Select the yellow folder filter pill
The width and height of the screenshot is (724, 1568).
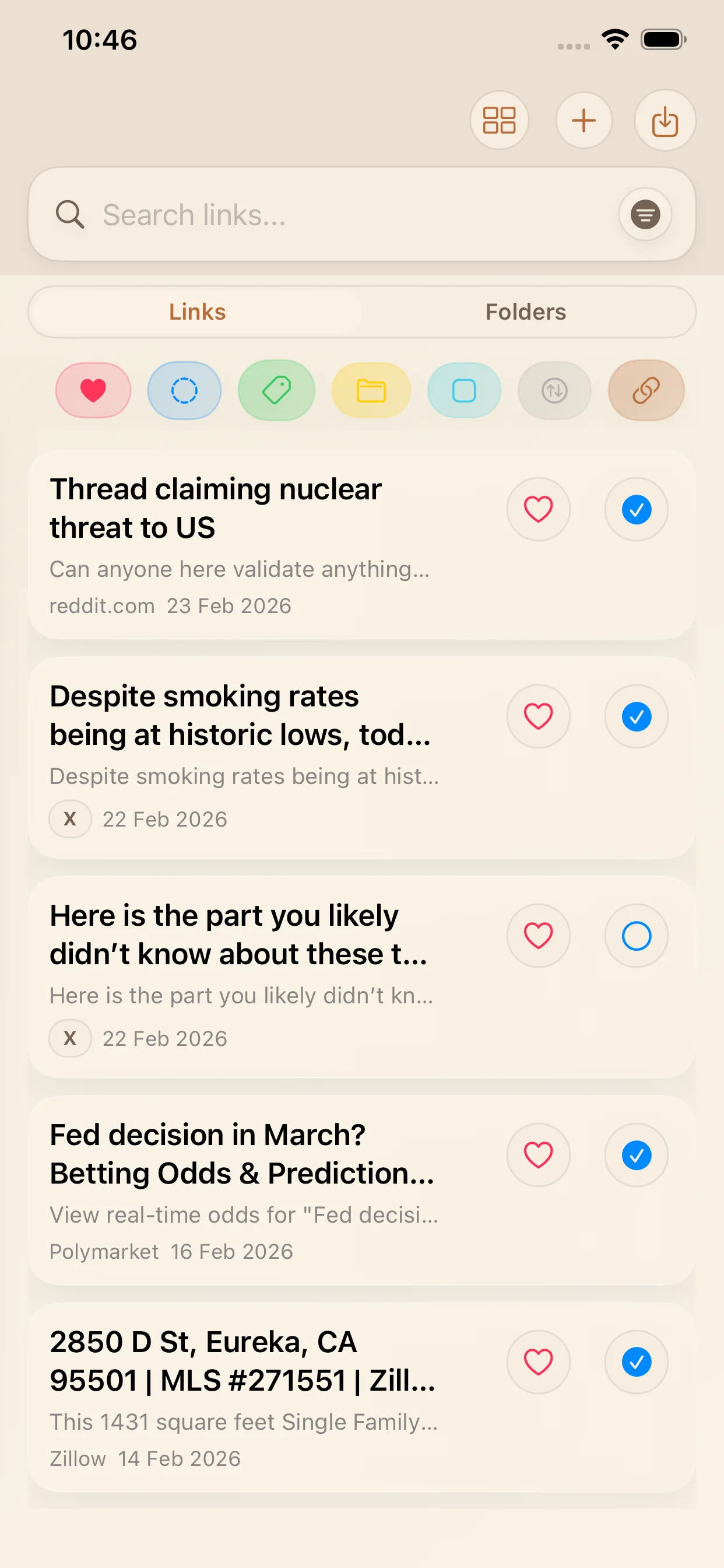pos(371,390)
